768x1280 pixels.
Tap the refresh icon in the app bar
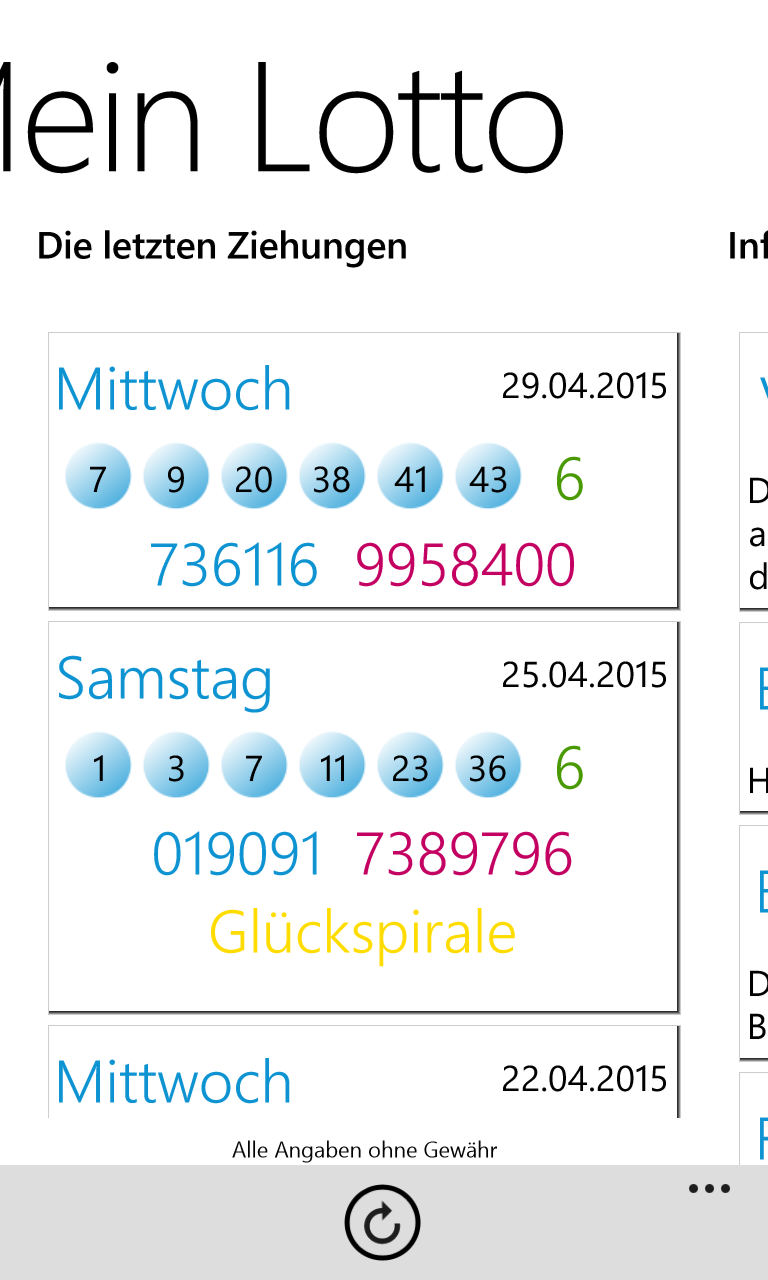click(x=382, y=1222)
